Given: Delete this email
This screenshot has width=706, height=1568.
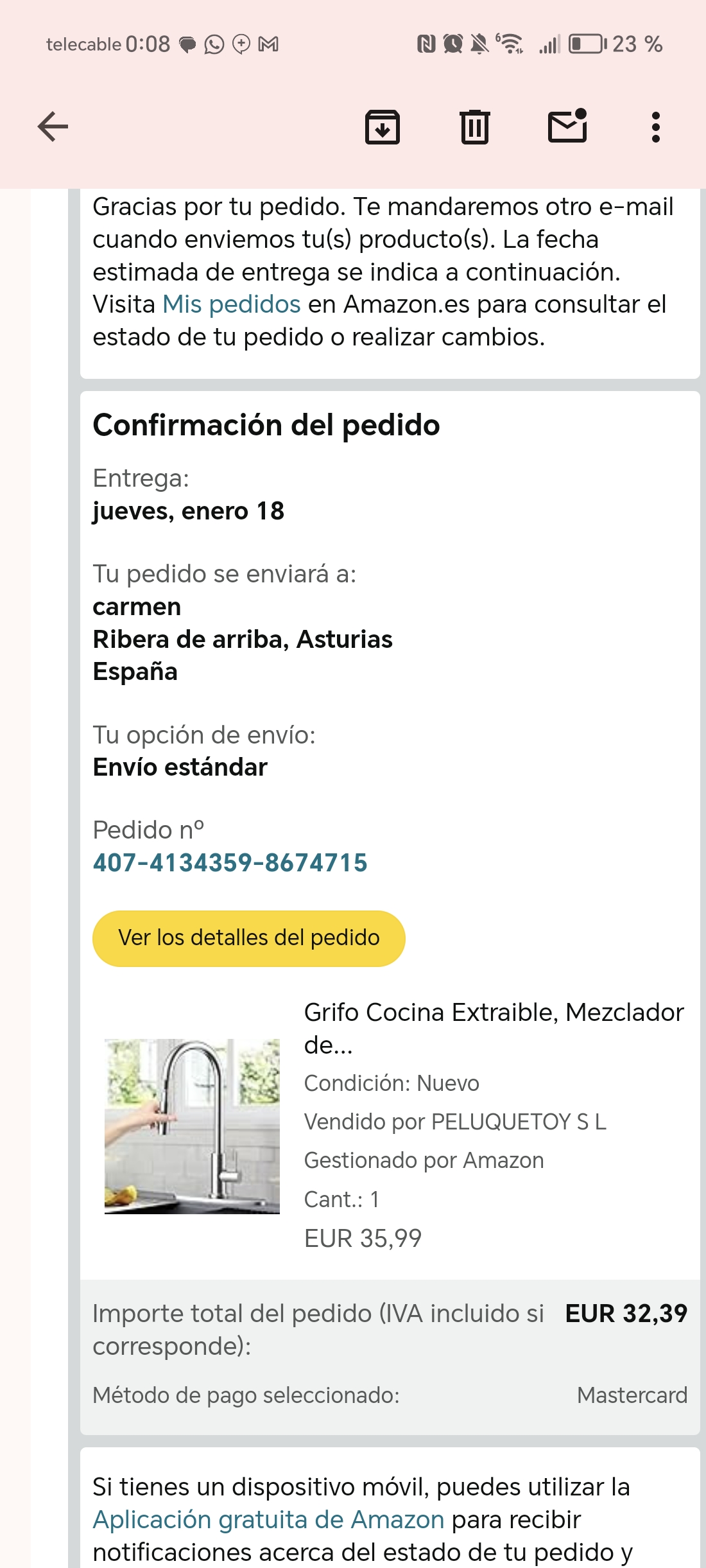Looking at the screenshot, I should point(475,126).
